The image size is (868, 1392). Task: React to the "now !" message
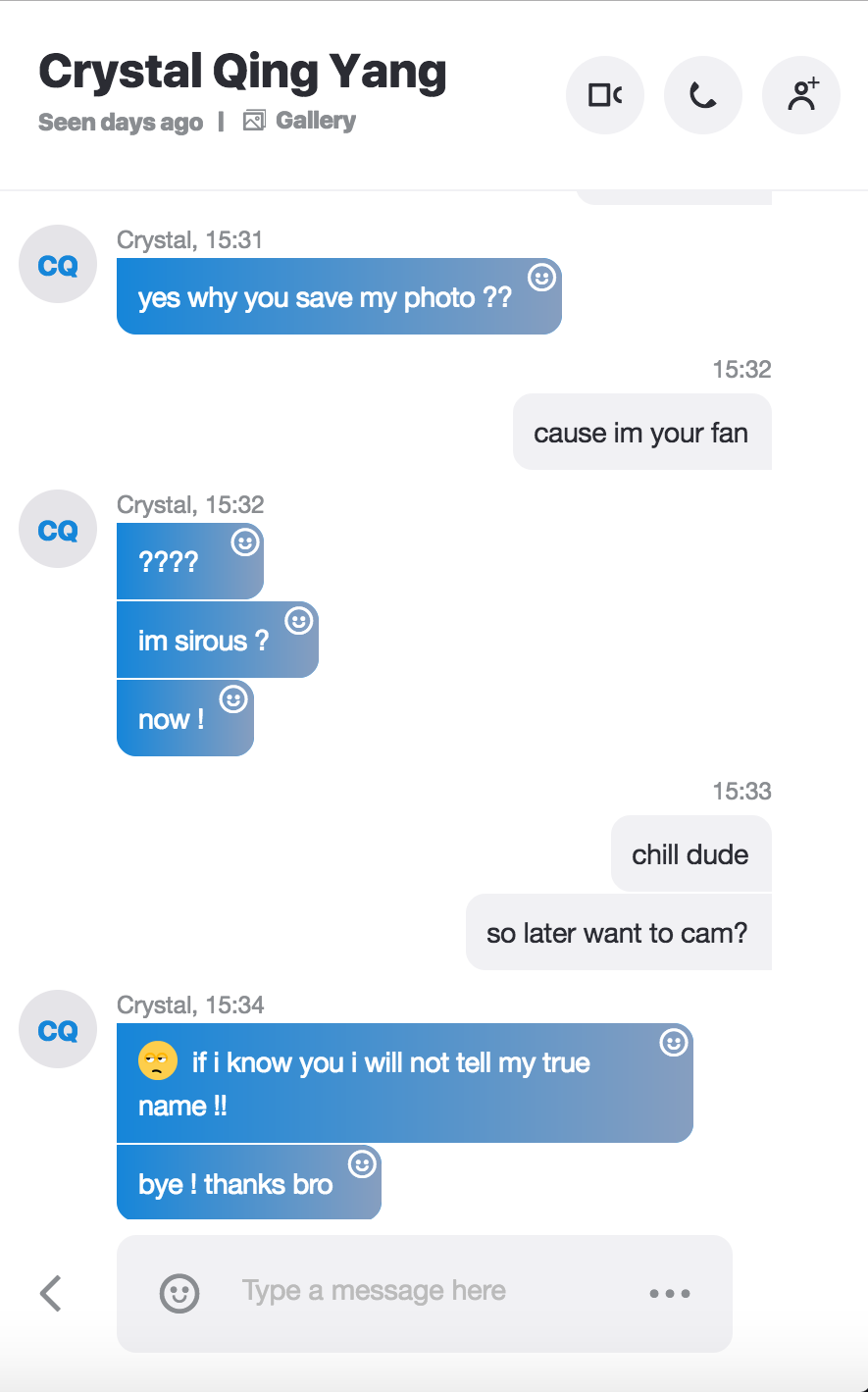tap(233, 699)
